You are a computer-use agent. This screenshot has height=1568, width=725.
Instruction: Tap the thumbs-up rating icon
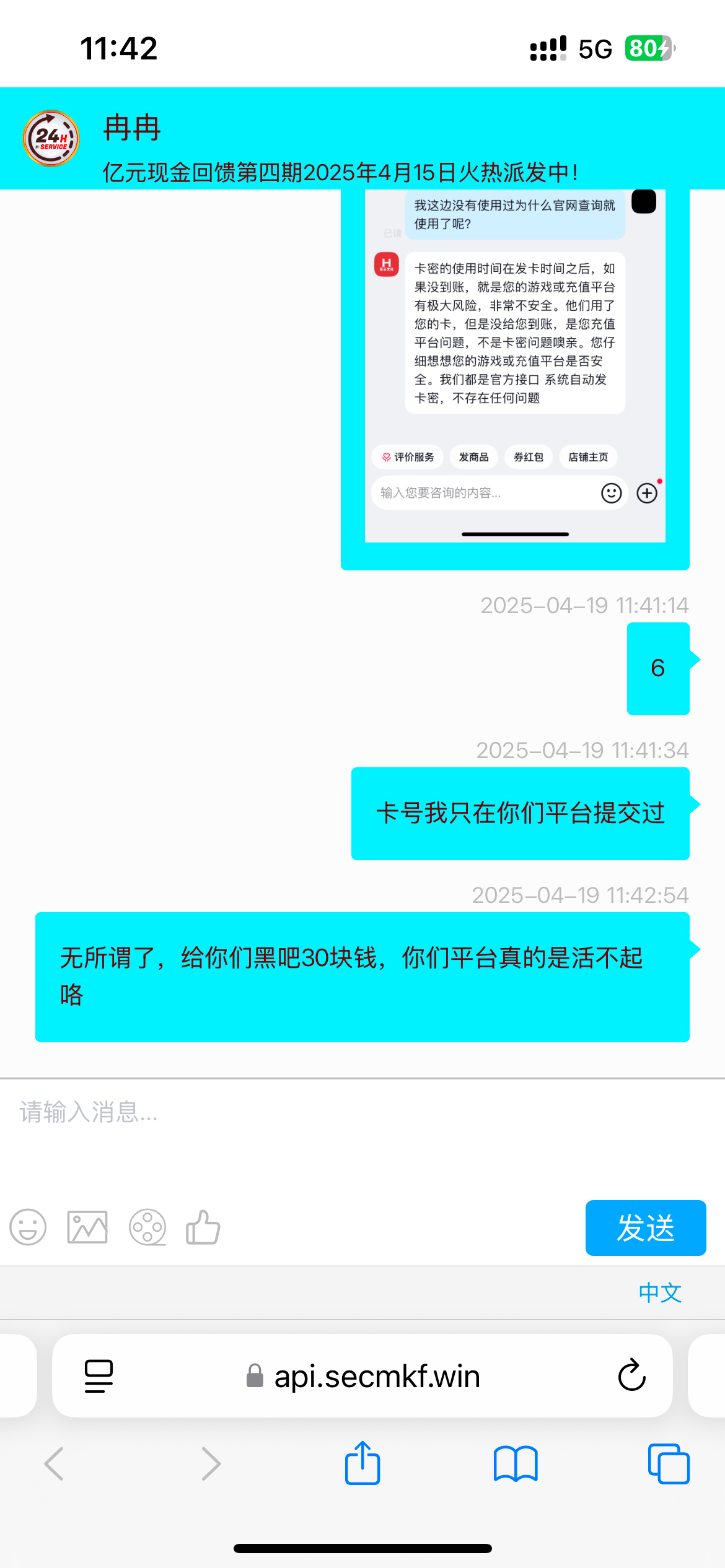(203, 1227)
